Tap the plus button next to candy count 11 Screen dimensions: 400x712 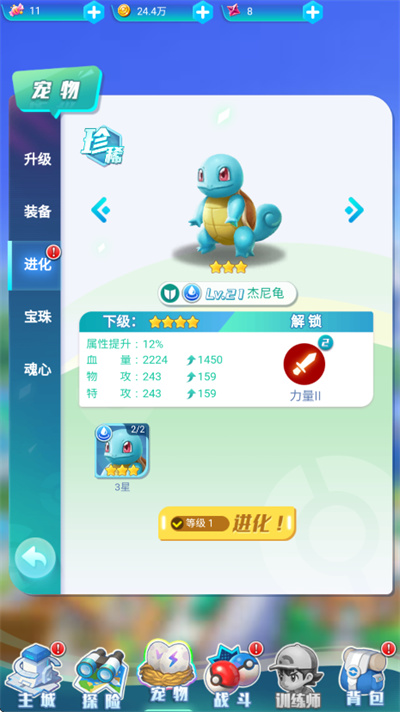pos(94,11)
